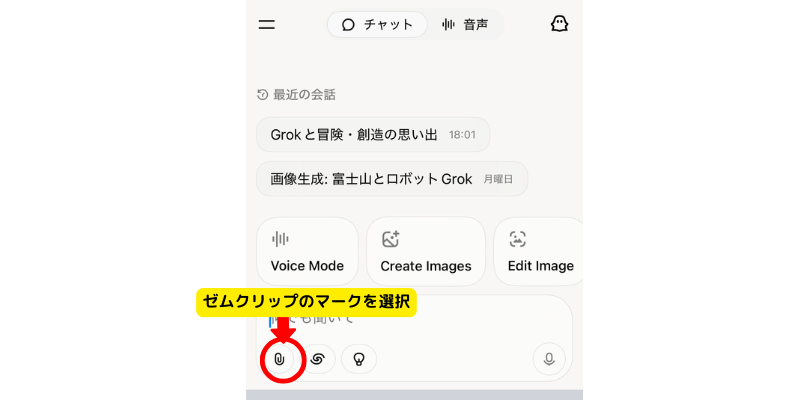The image size is (800, 400).
Task: Select the Edit Image card
Action: tap(538, 251)
